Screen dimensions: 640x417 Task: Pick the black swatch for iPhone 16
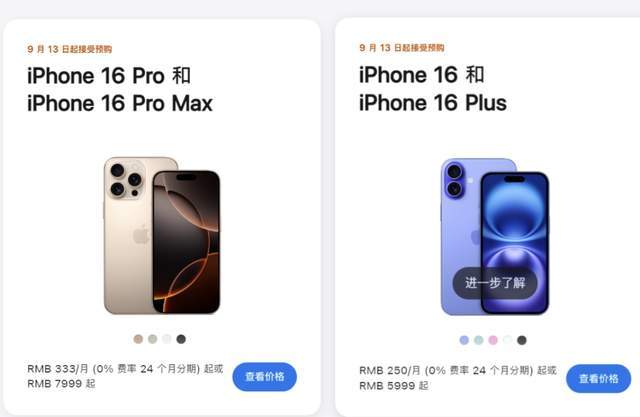tap(522, 340)
